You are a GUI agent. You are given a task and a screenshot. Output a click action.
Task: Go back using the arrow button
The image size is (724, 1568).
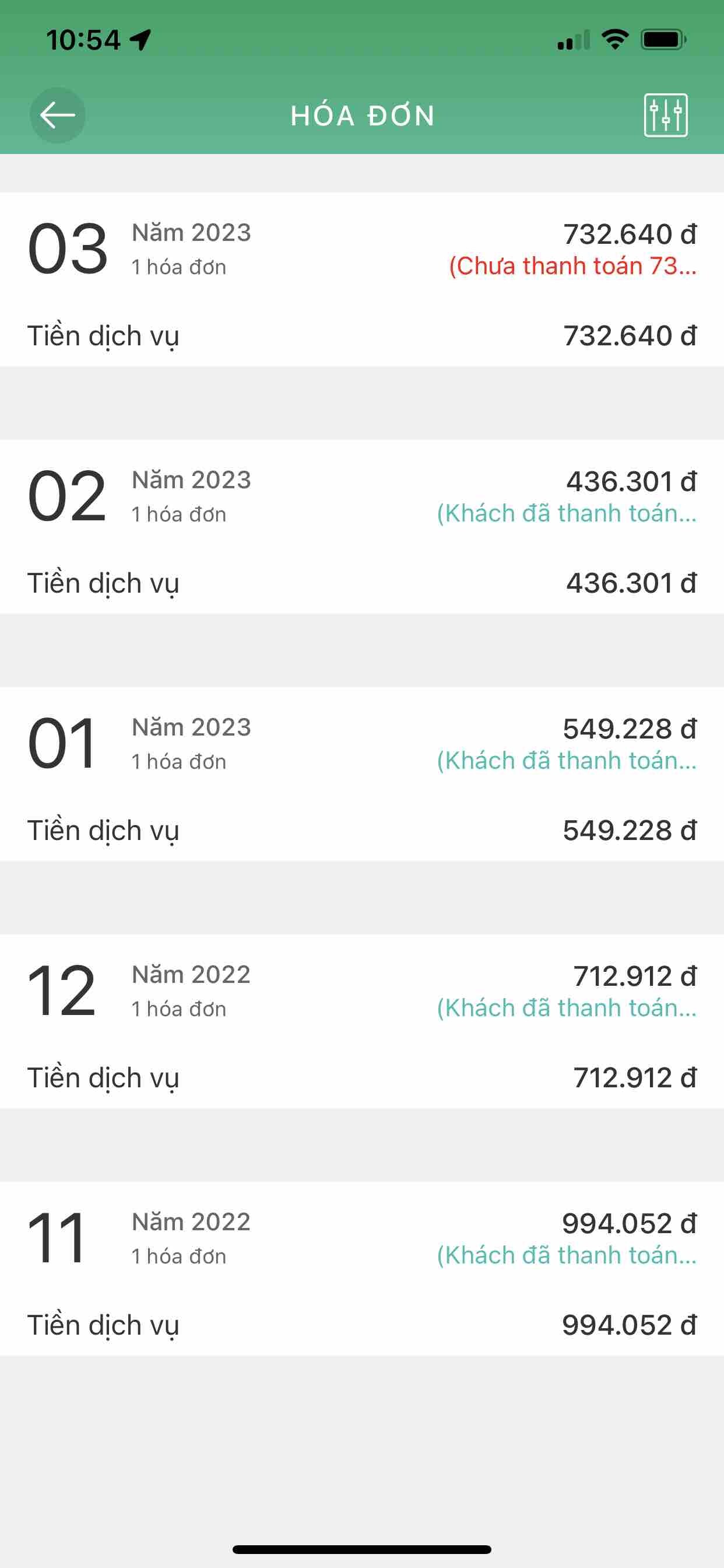[x=58, y=115]
